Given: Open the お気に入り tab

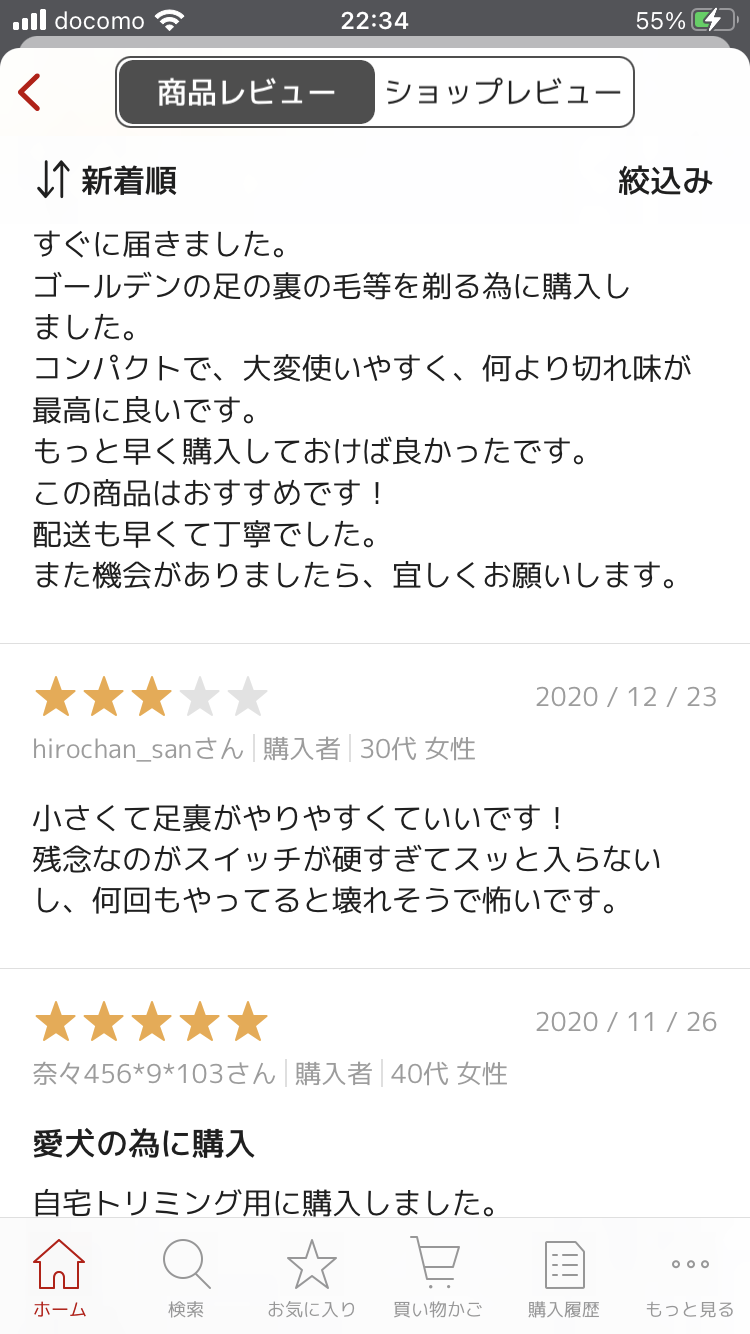Looking at the screenshot, I should [311, 1277].
